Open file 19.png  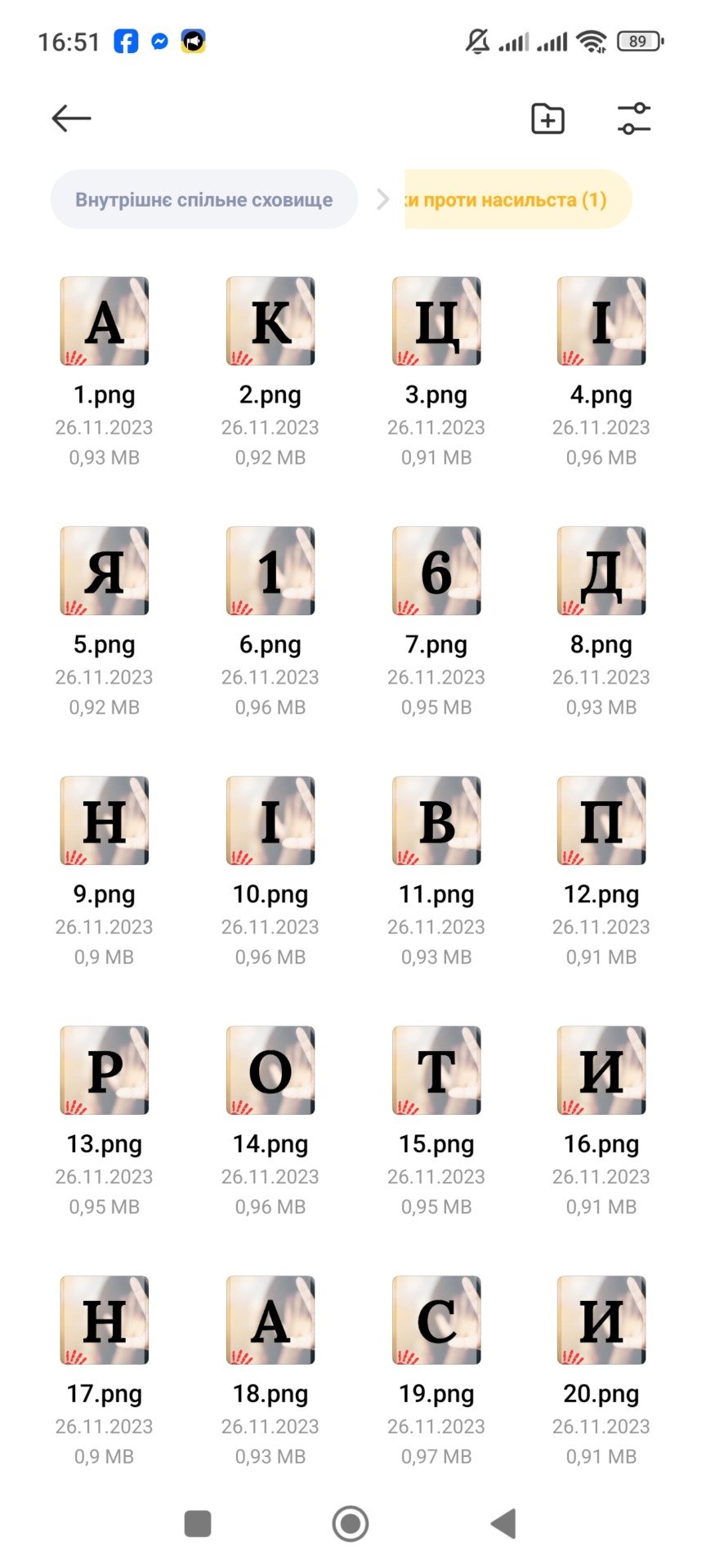[x=436, y=1321]
